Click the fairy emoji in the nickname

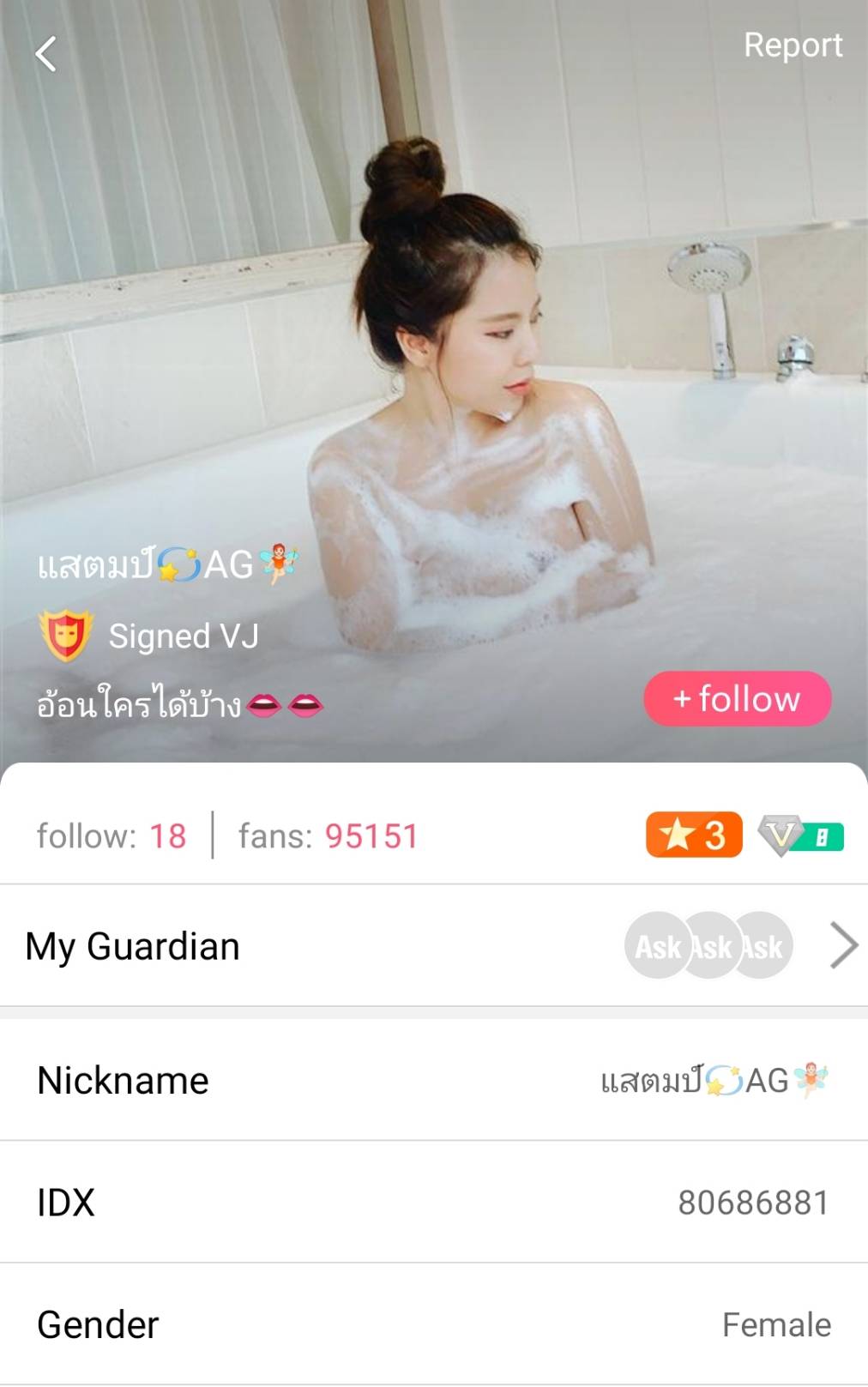tap(277, 562)
